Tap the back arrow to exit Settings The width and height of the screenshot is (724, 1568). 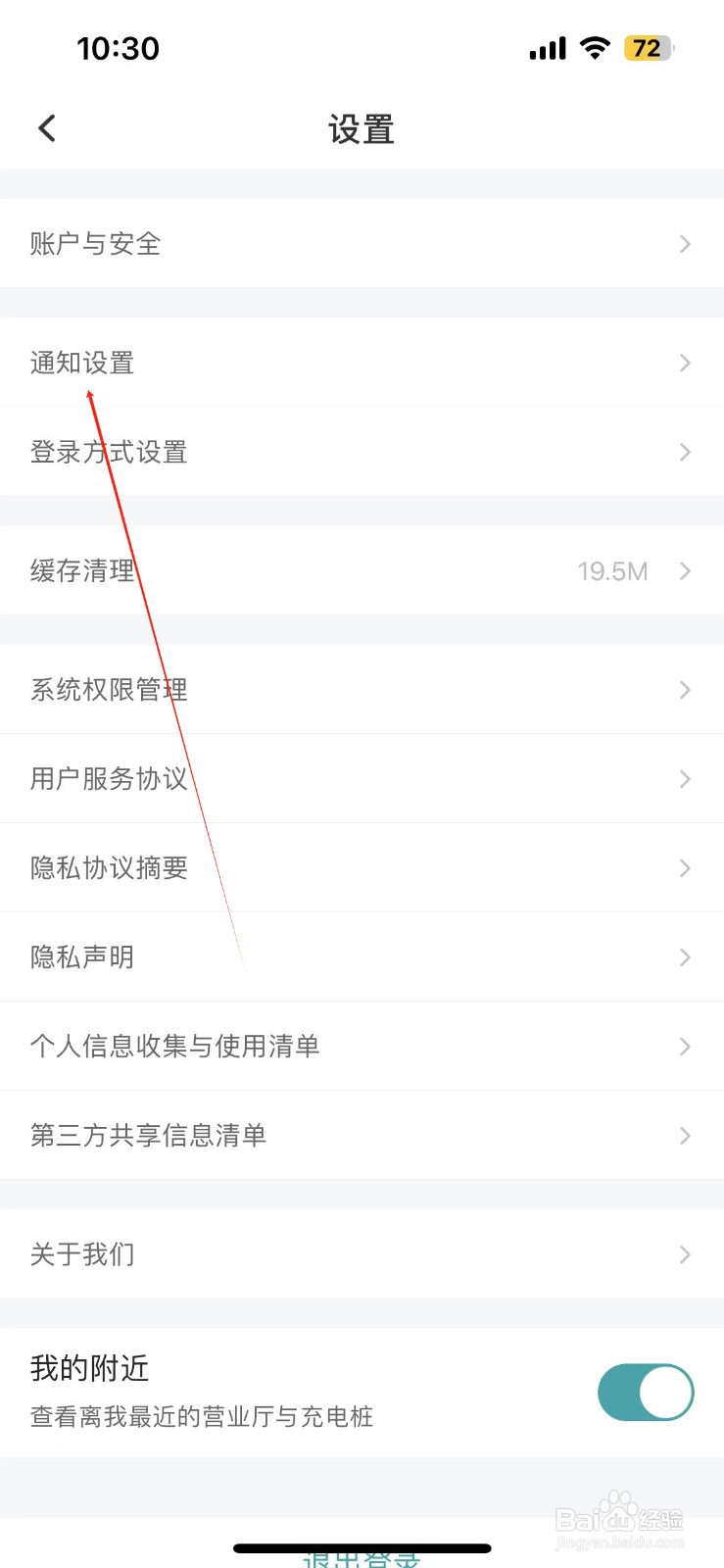click(x=46, y=127)
